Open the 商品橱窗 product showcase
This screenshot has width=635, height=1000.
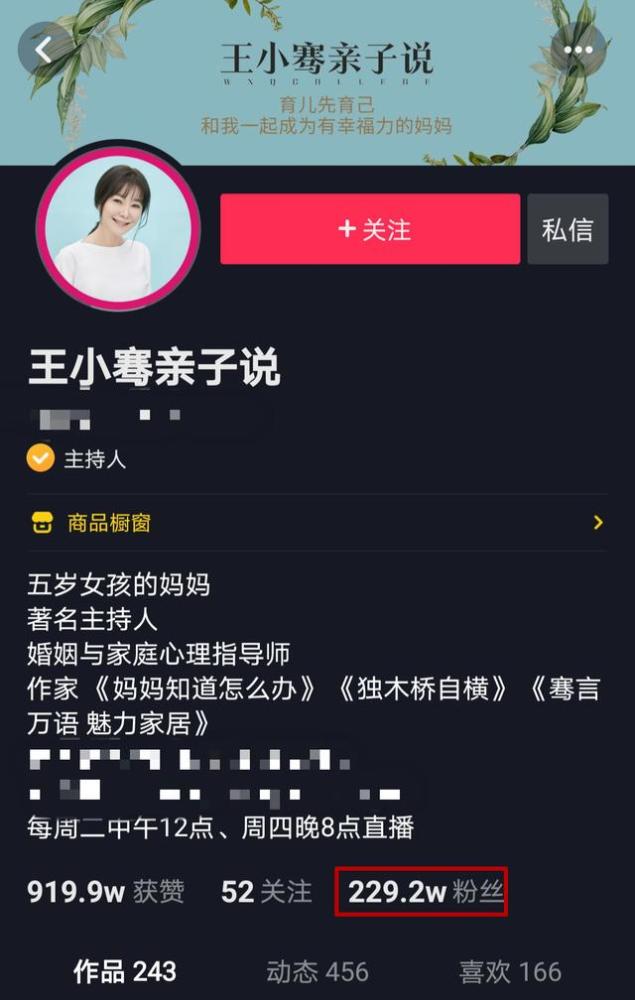(316, 522)
